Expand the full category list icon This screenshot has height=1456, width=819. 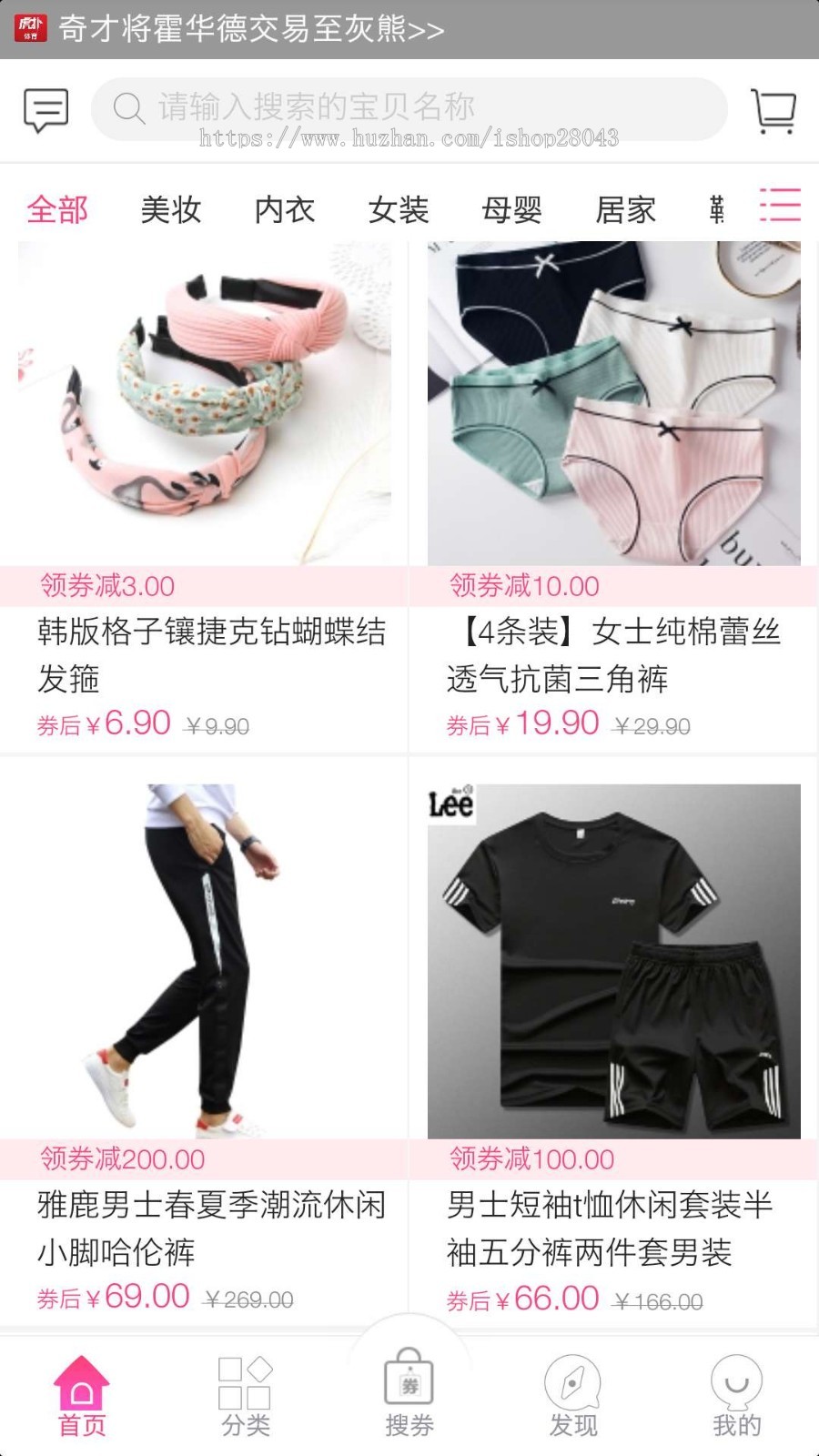780,206
